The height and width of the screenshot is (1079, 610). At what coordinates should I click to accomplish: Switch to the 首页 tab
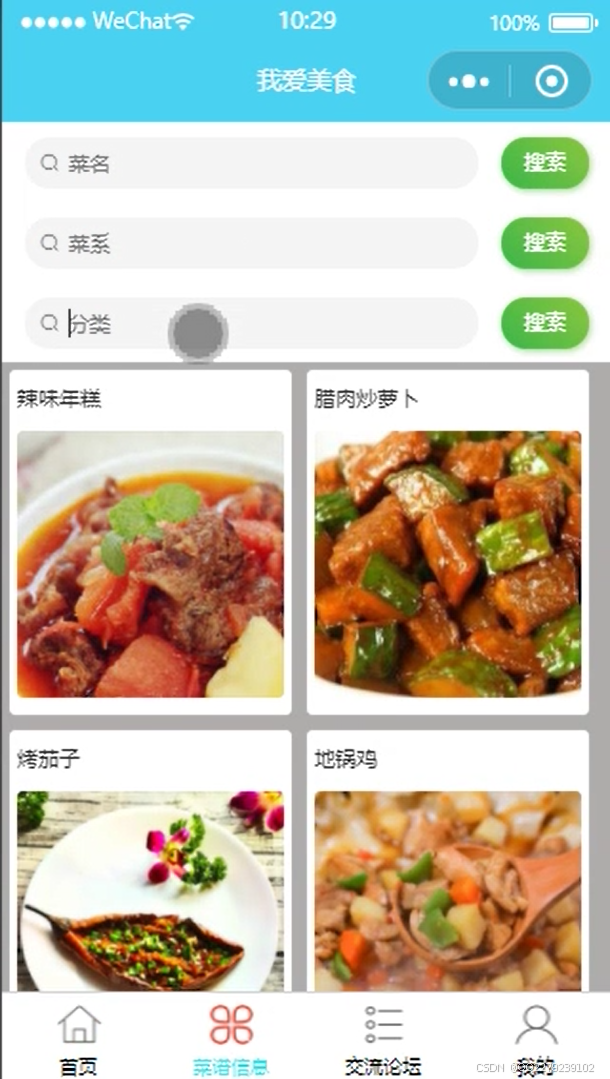(79, 1038)
